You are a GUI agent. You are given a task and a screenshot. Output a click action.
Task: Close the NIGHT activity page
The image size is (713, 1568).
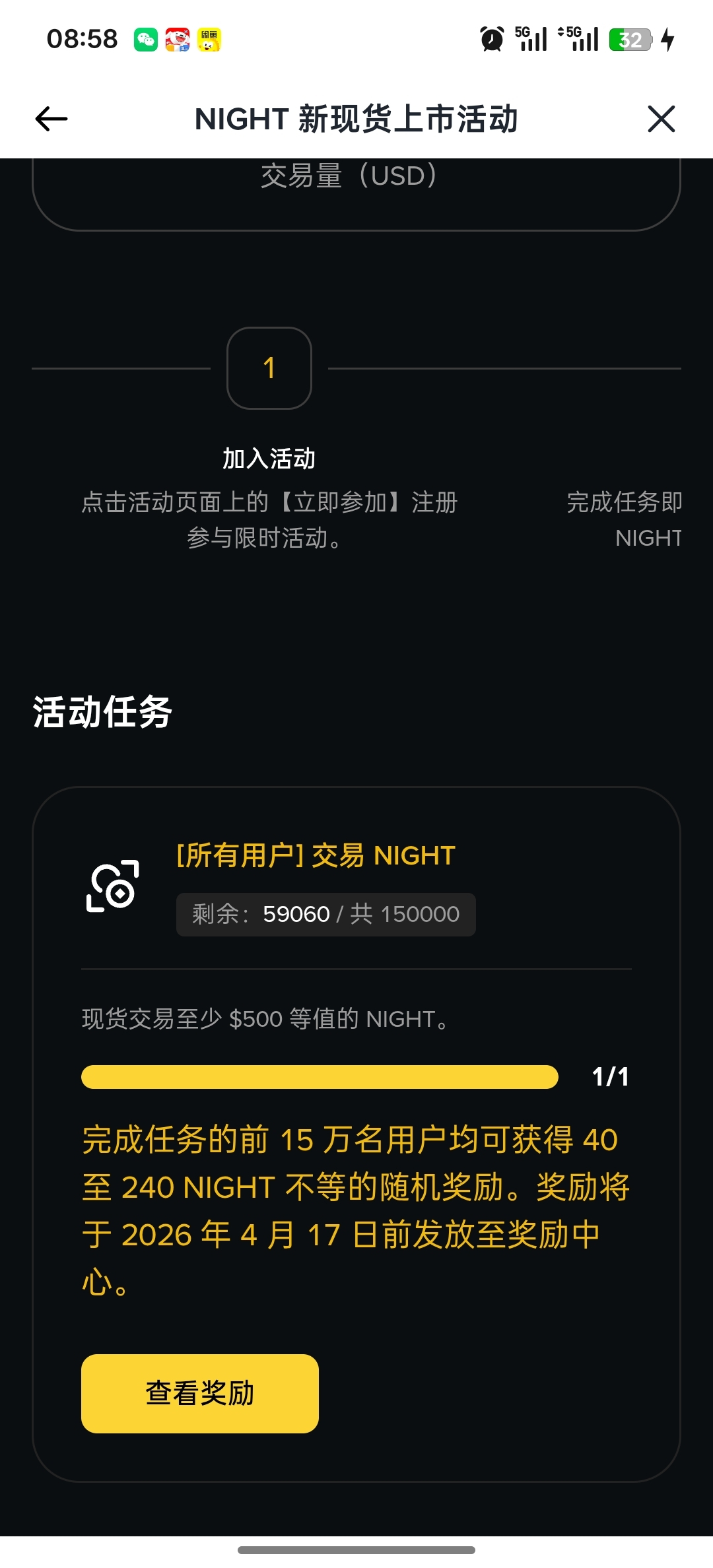click(x=661, y=119)
